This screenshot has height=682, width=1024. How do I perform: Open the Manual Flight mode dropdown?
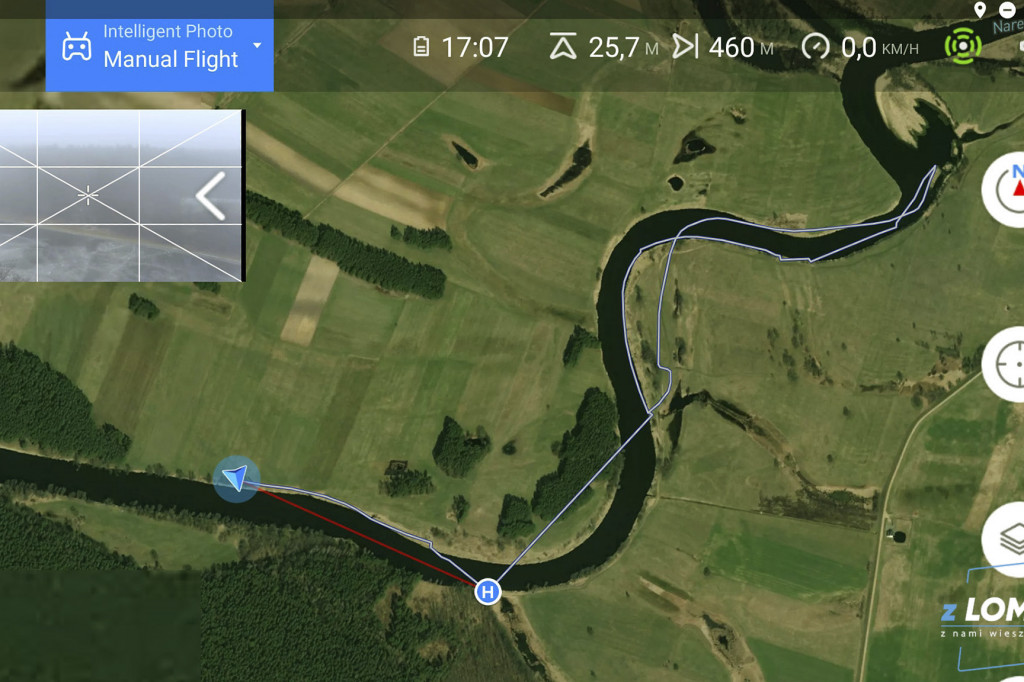point(158,47)
